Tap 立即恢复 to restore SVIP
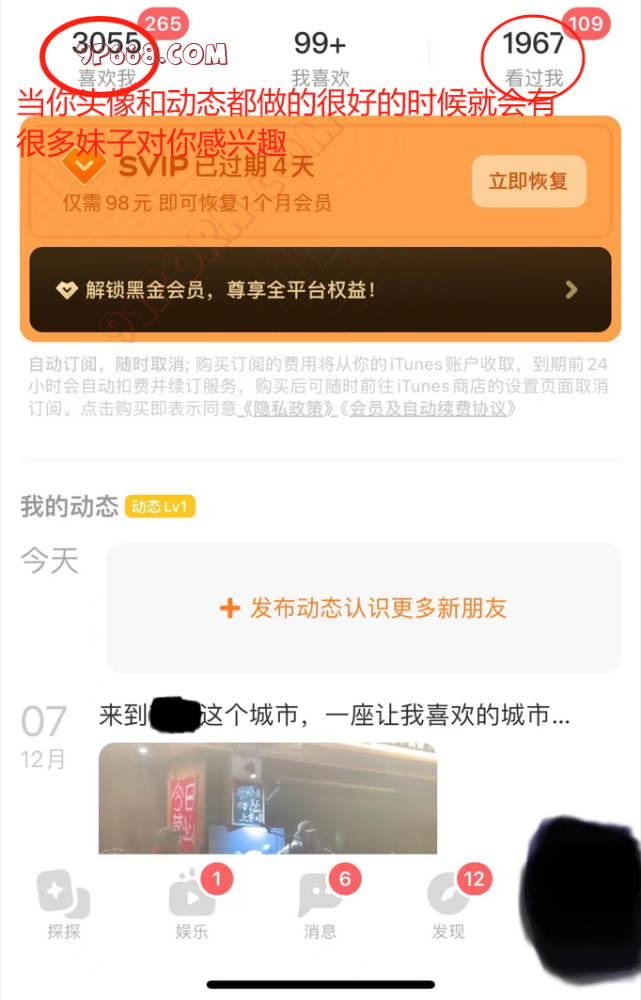 click(528, 181)
